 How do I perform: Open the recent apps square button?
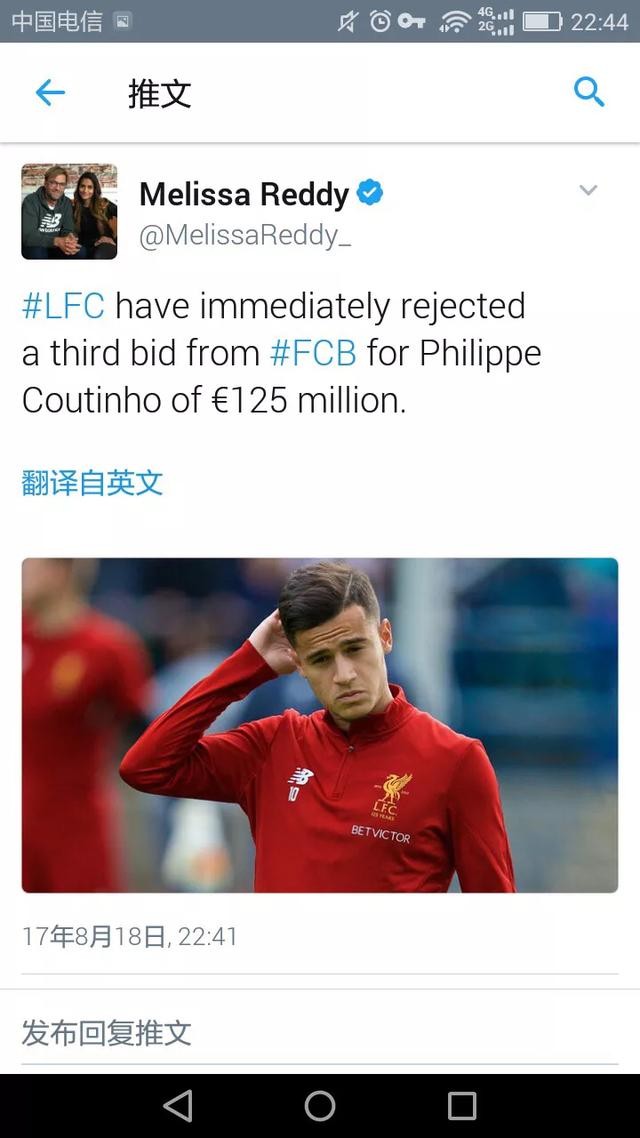tap(462, 1105)
